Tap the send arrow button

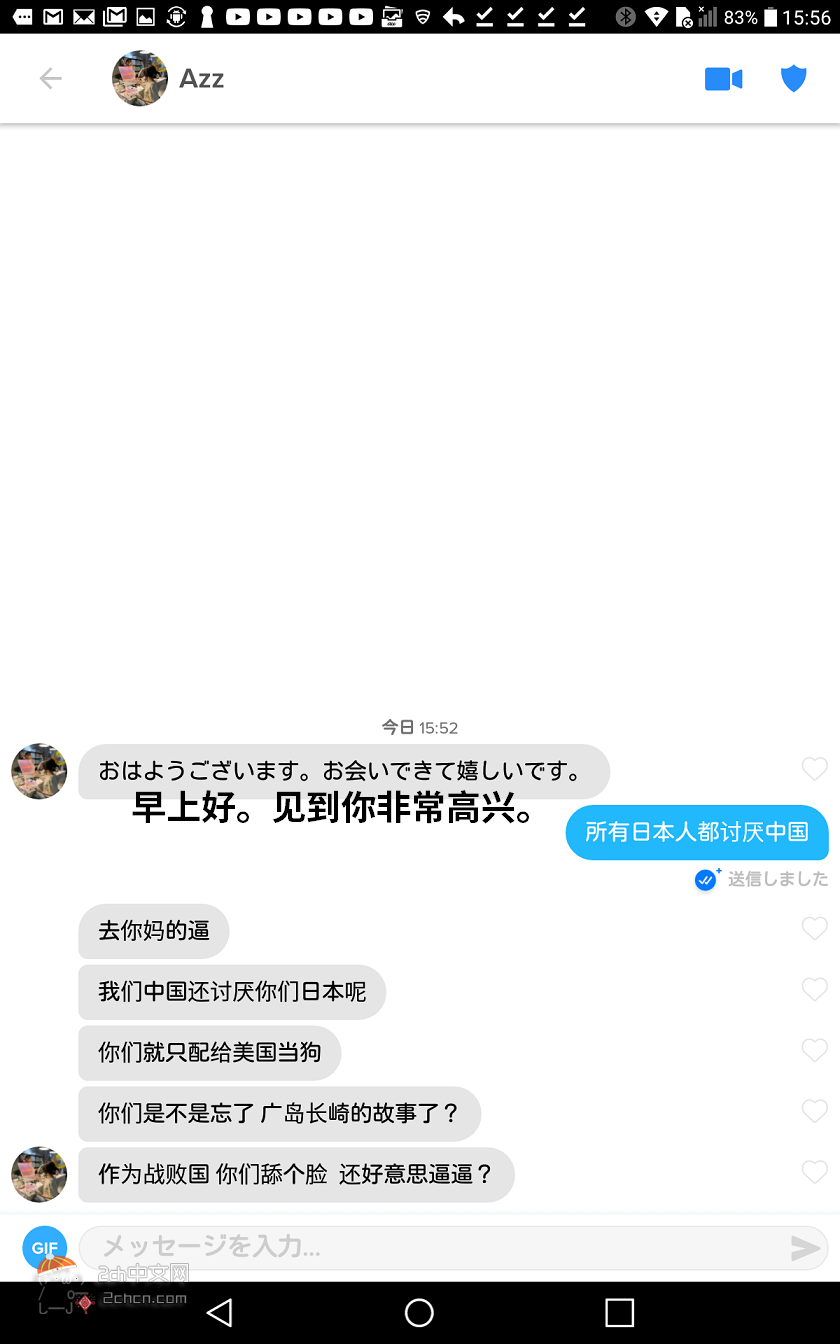[x=805, y=1247]
